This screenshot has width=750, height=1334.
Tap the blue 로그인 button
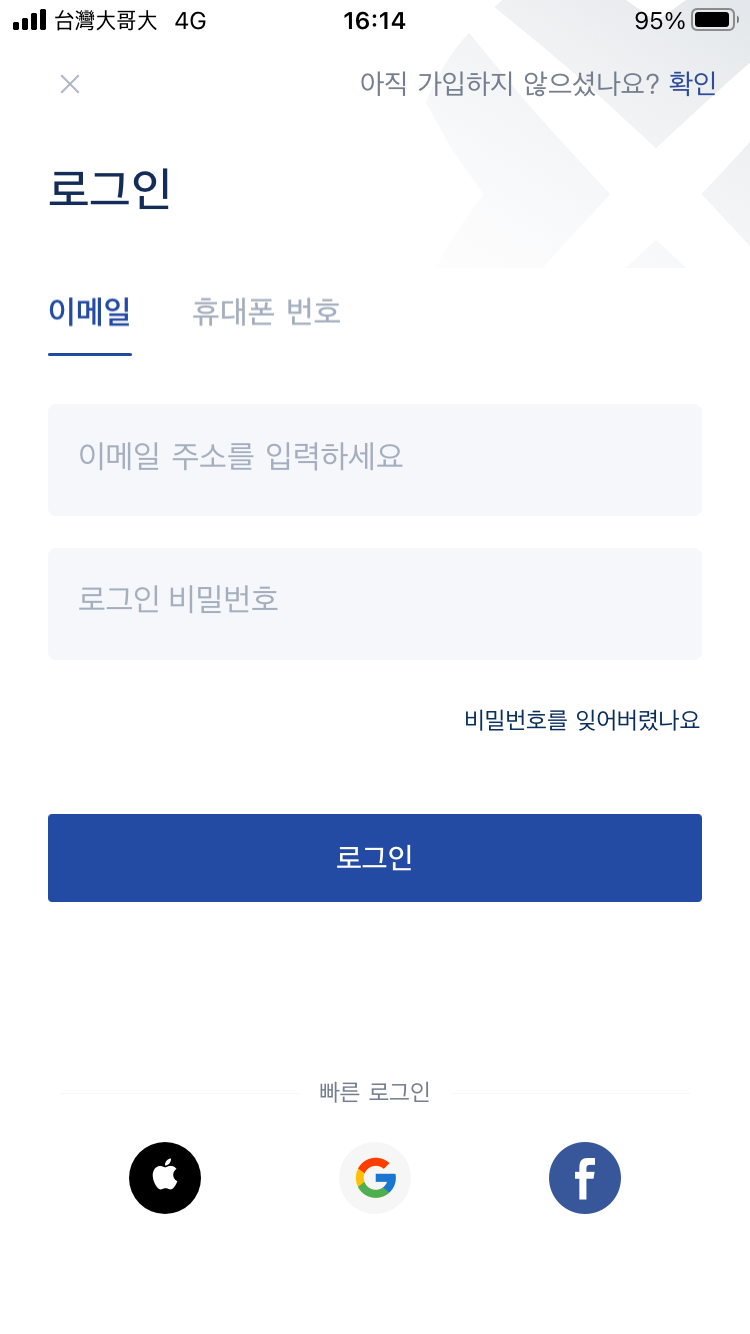tap(375, 858)
